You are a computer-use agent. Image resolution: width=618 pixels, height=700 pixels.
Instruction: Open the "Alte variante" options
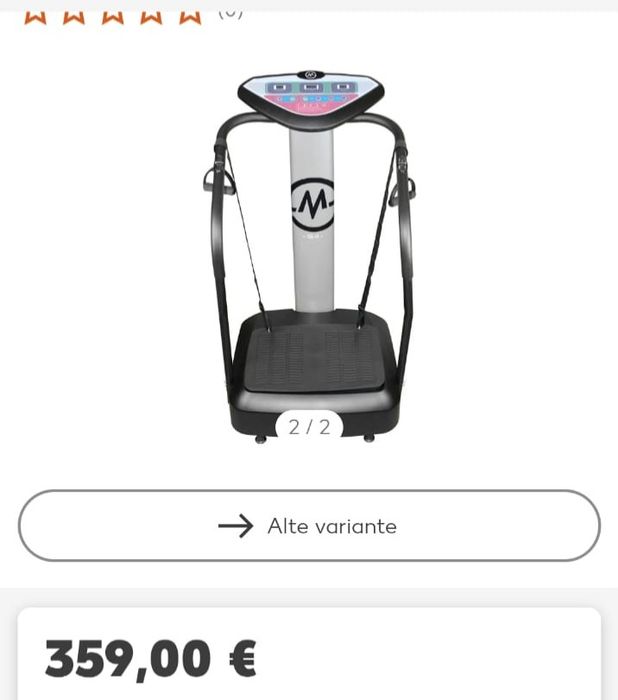(309, 526)
